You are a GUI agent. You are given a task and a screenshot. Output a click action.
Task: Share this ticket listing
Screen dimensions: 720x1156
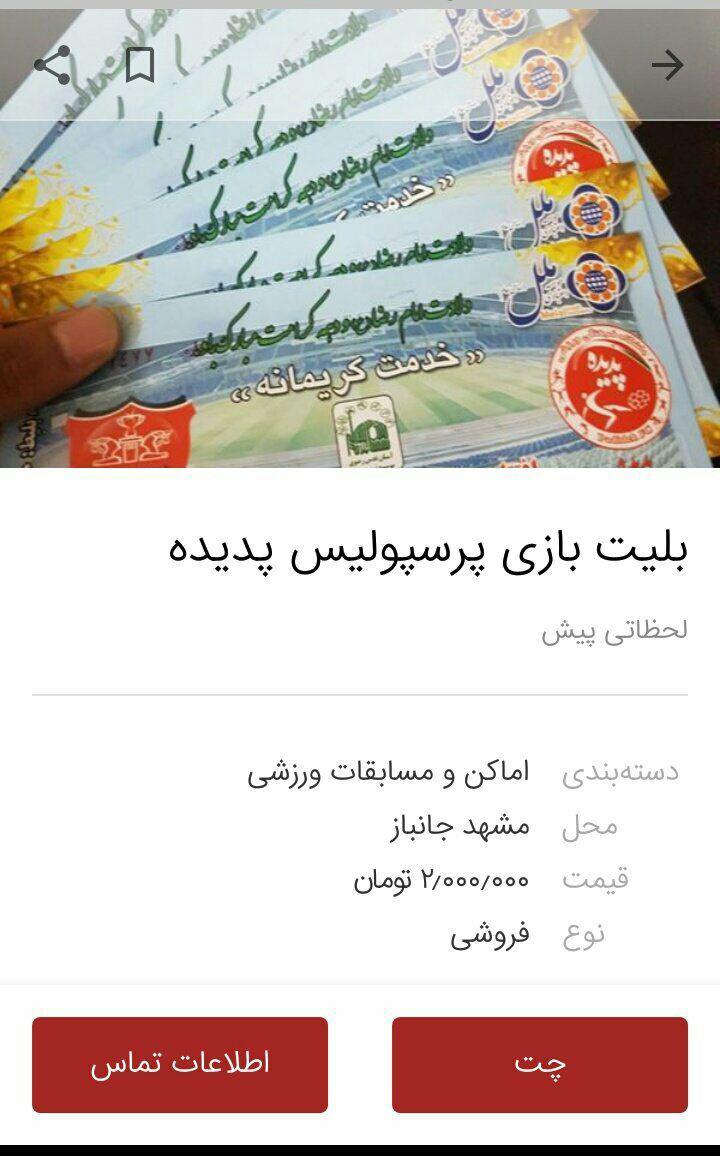click(52, 66)
